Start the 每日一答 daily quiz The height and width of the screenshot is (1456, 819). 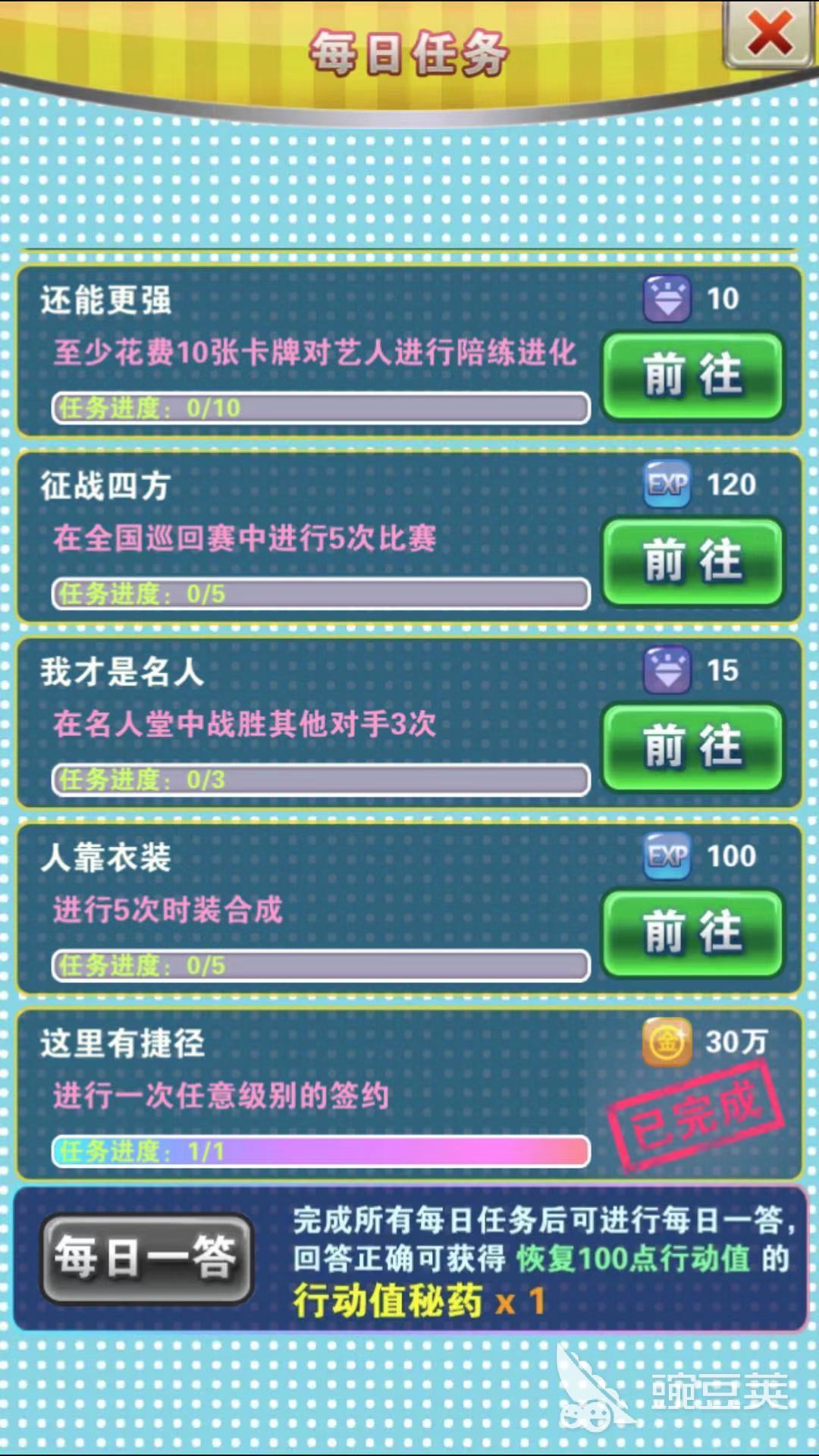pos(146,1259)
